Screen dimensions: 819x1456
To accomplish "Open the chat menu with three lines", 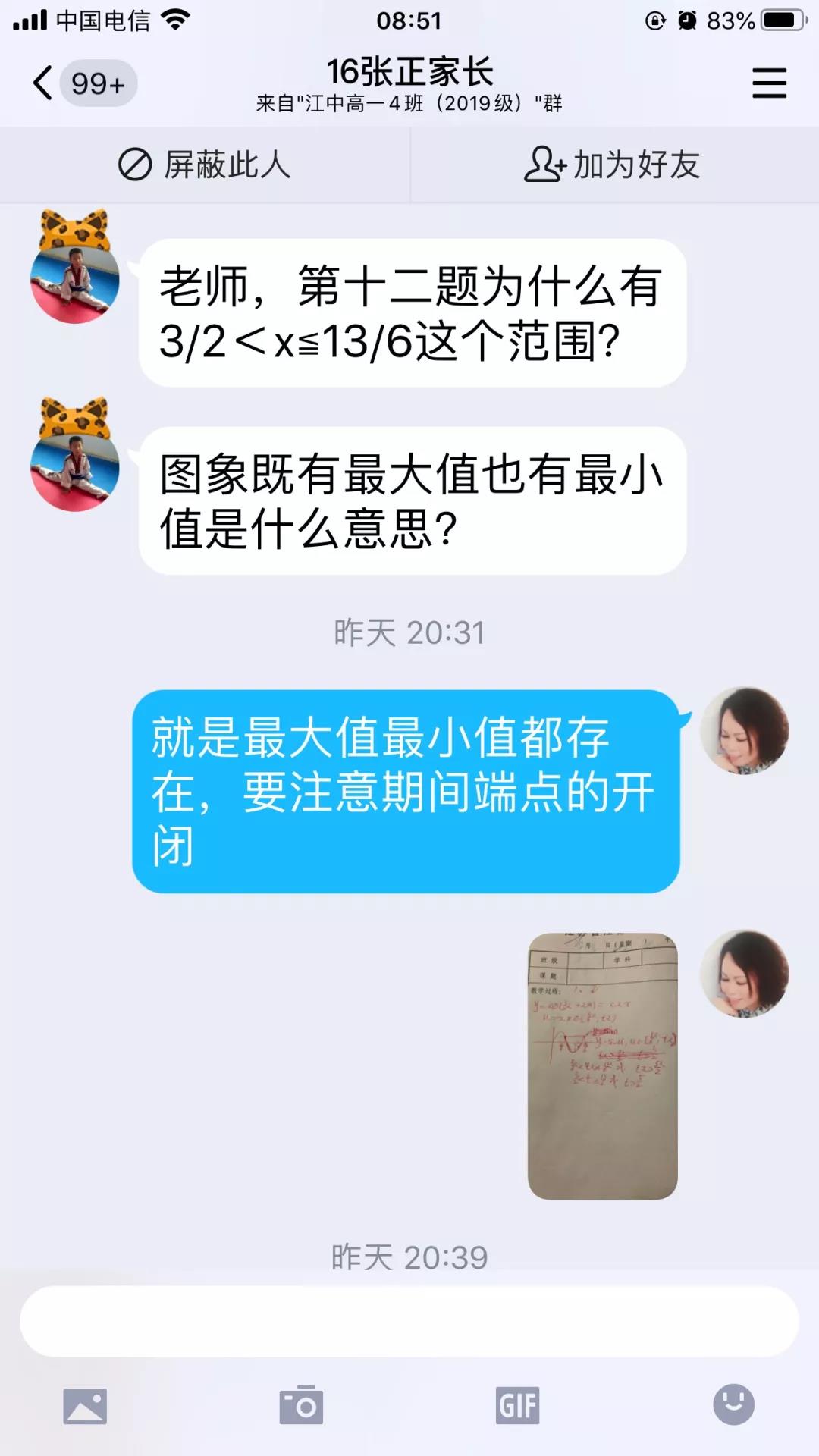I will coord(769,83).
